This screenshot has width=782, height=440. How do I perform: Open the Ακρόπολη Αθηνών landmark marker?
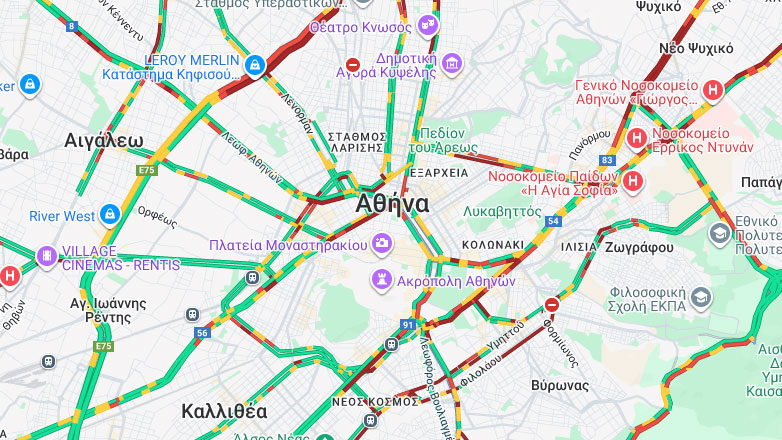382,278
